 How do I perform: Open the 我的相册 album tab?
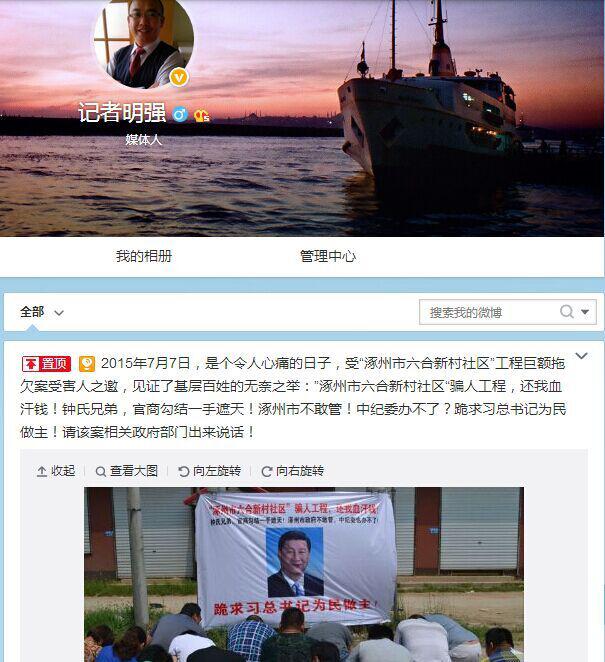143,256
